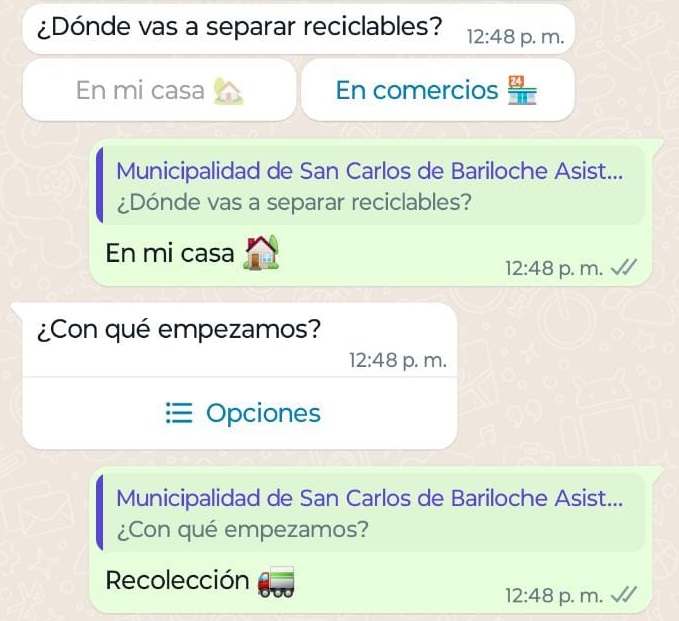This screenshot has height=621, width=679.
Task: Select the En mi casa reply button
Action: click(159, 91)
